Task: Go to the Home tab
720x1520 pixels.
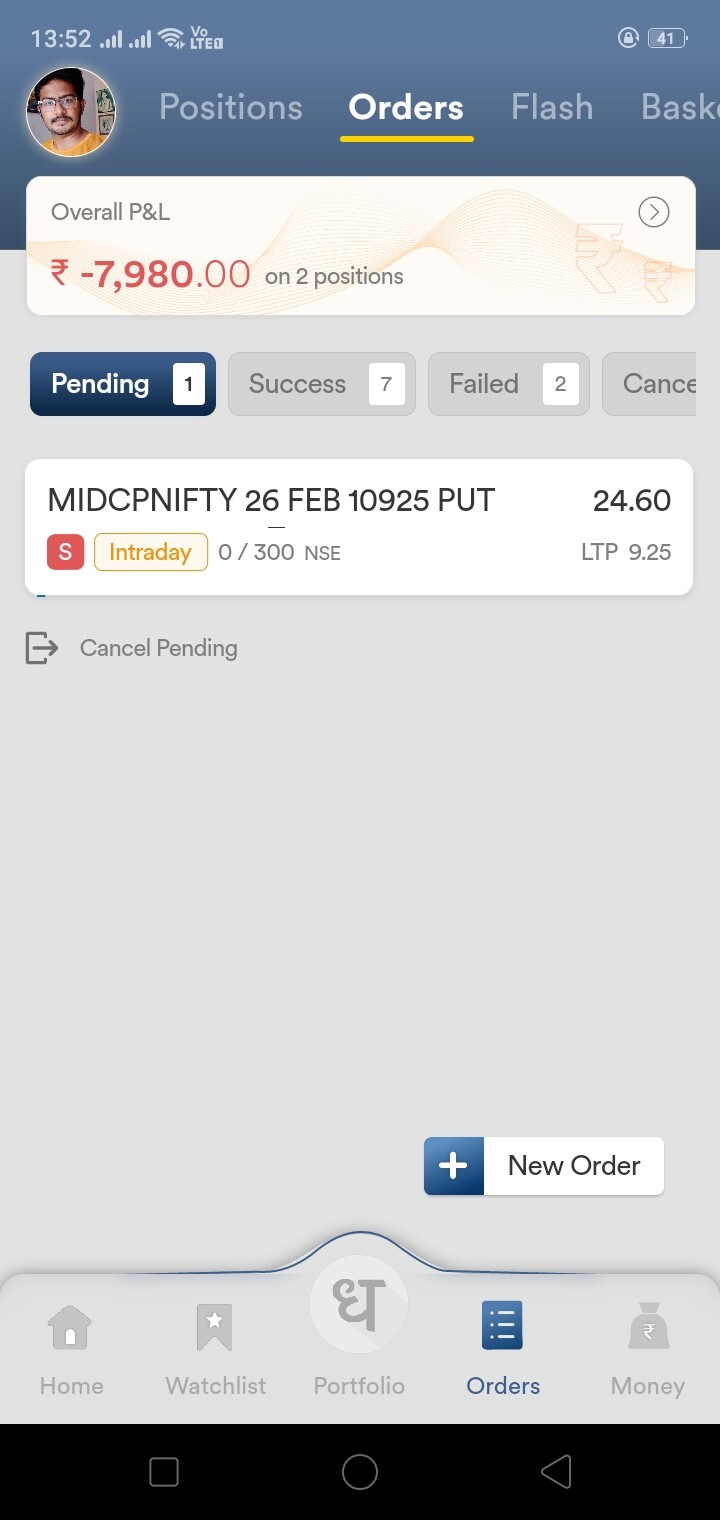Action: [71, 1349]
